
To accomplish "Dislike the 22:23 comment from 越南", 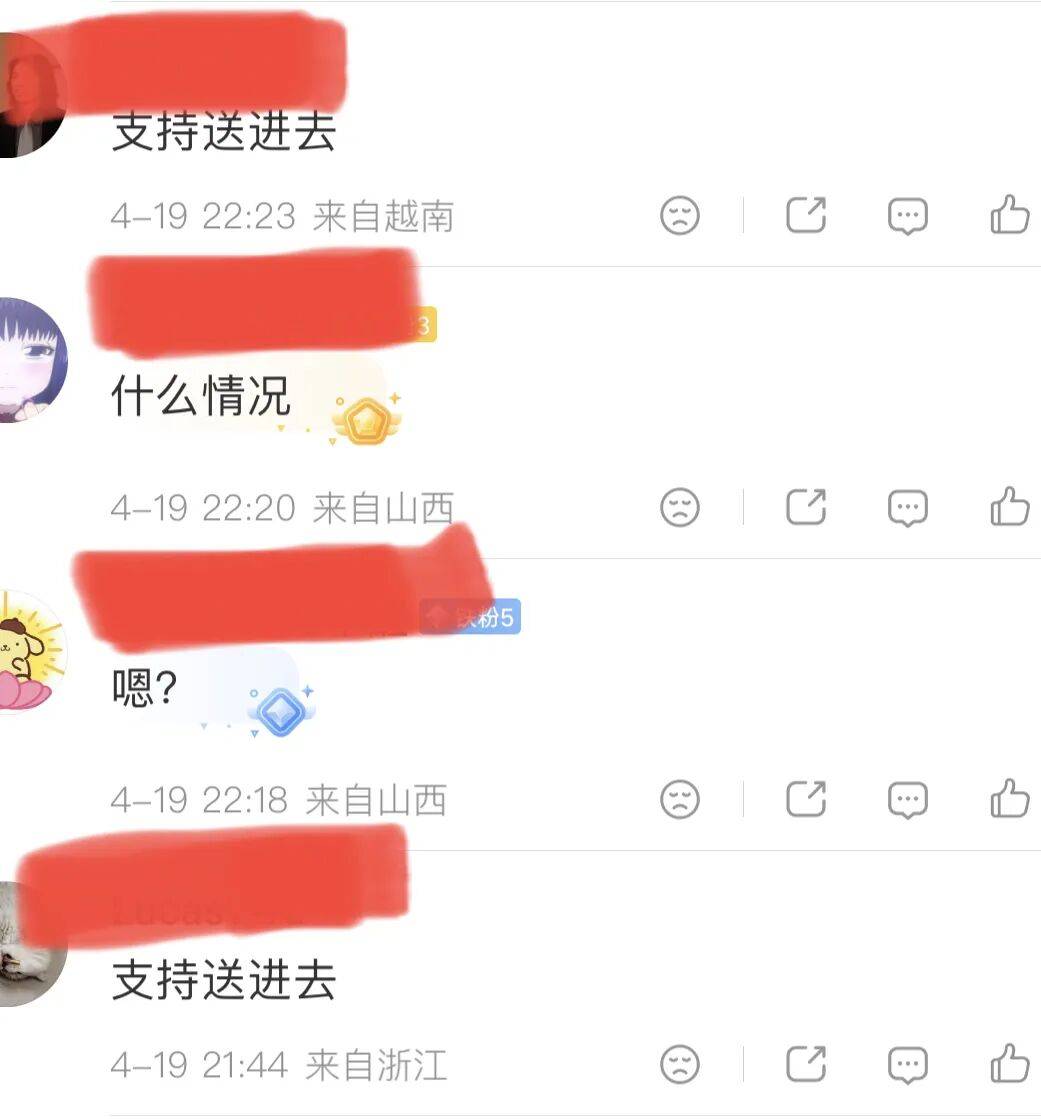I will 680,215.
